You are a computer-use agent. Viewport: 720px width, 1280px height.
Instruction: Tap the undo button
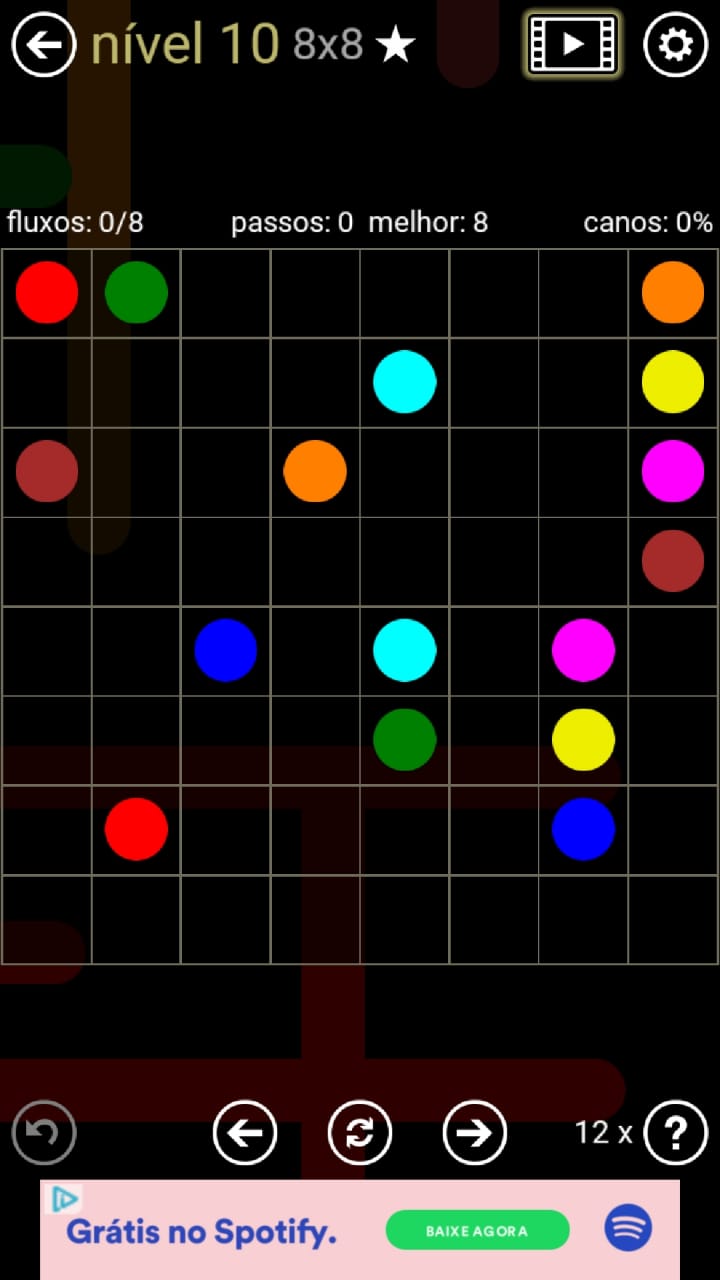(44, 1132)
